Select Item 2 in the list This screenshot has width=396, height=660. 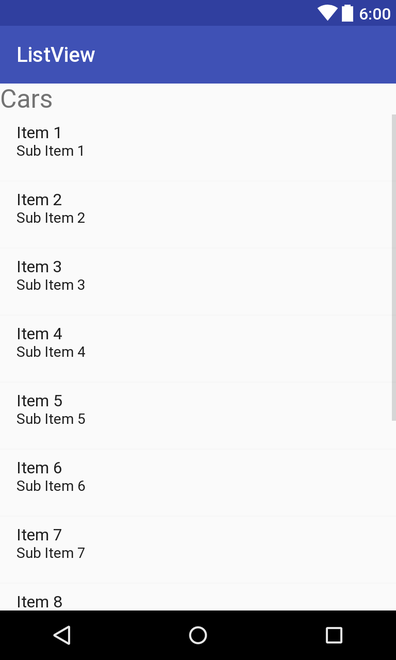pos(198,215)
